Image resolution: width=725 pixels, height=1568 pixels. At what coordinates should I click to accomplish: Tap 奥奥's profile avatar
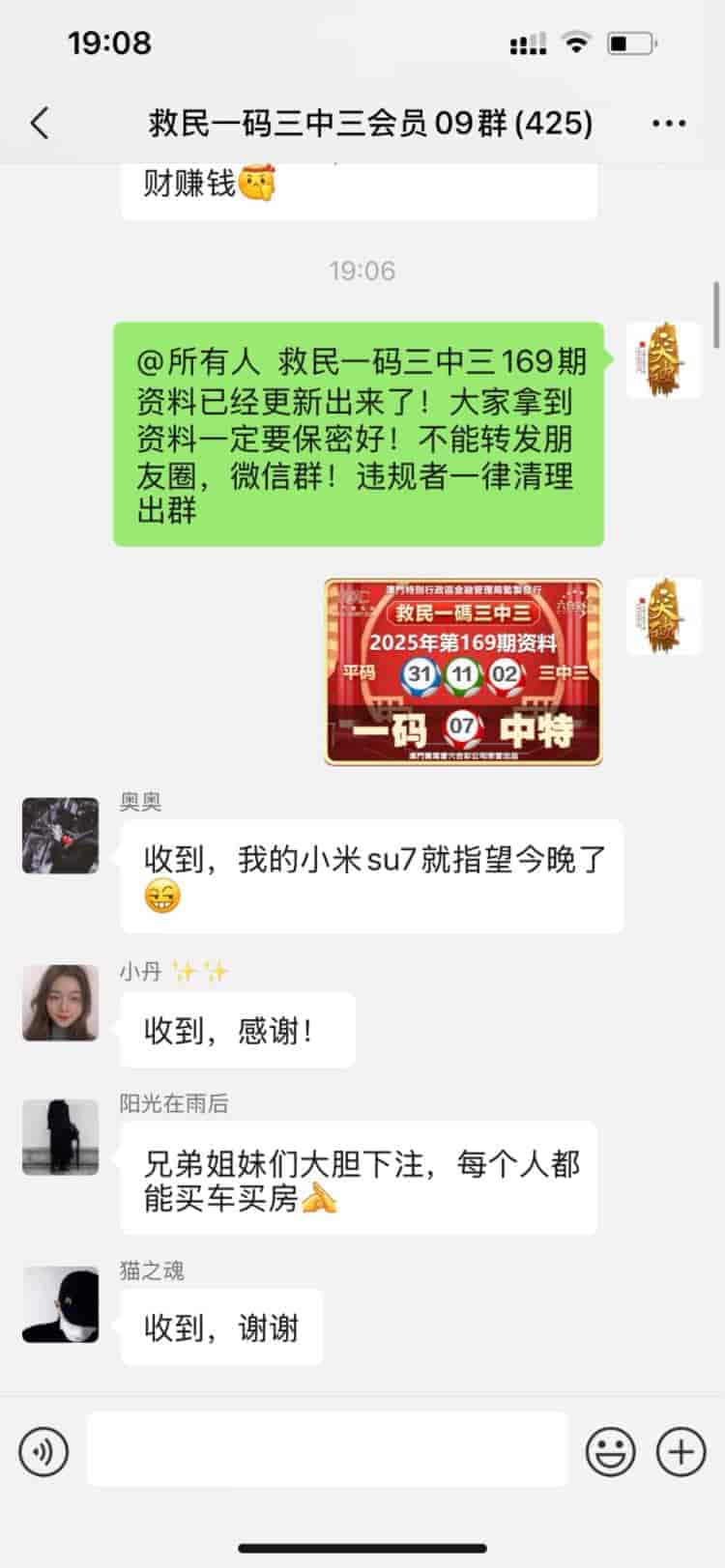click(60, 836)
